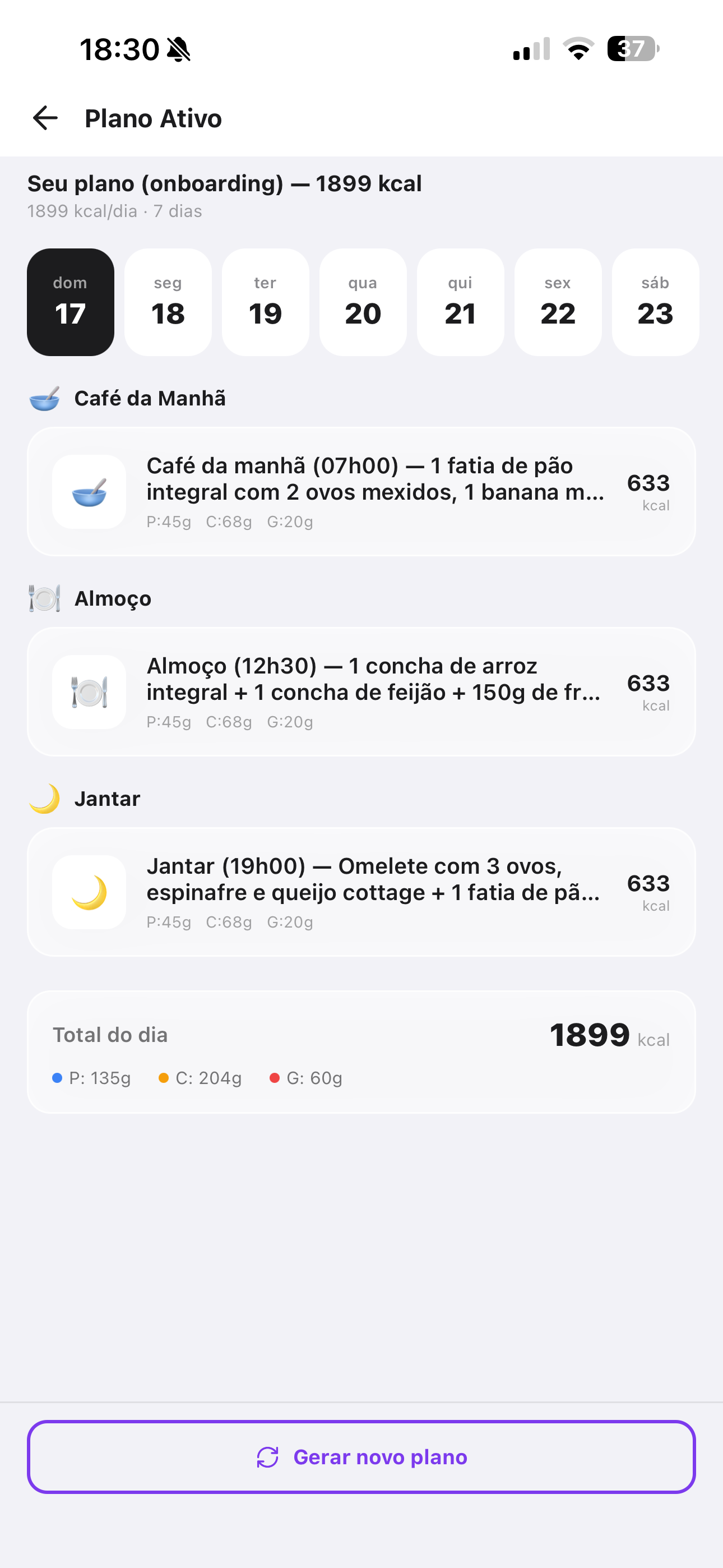
Task: Select Wednesday 20
Action: [363, 302]
